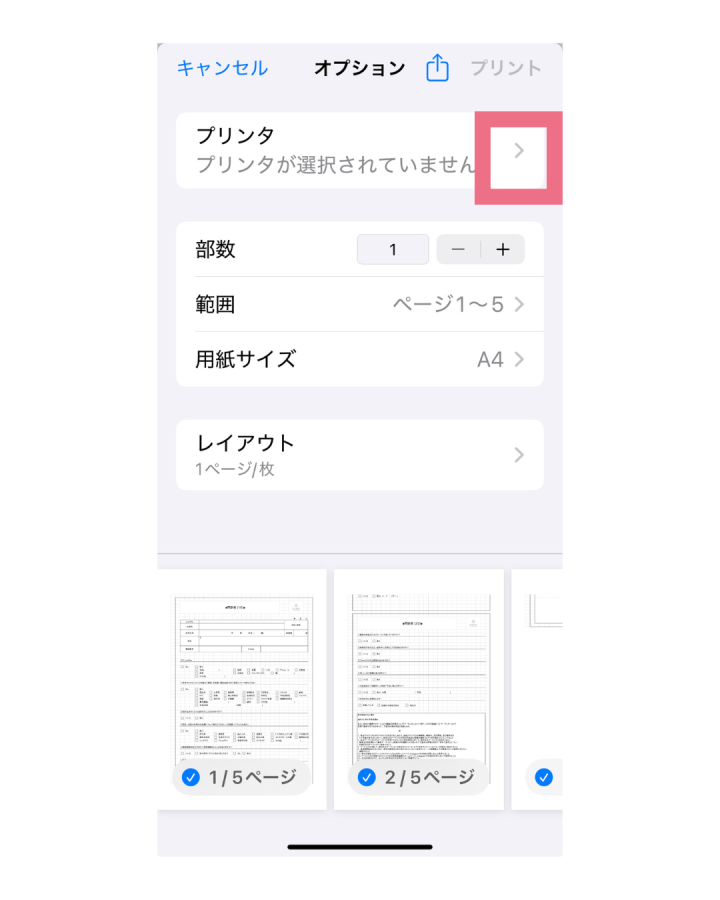Screen dimensions: 720x900
Task: Uncheck page 1/5ページ
Action: tap(191, 777)
